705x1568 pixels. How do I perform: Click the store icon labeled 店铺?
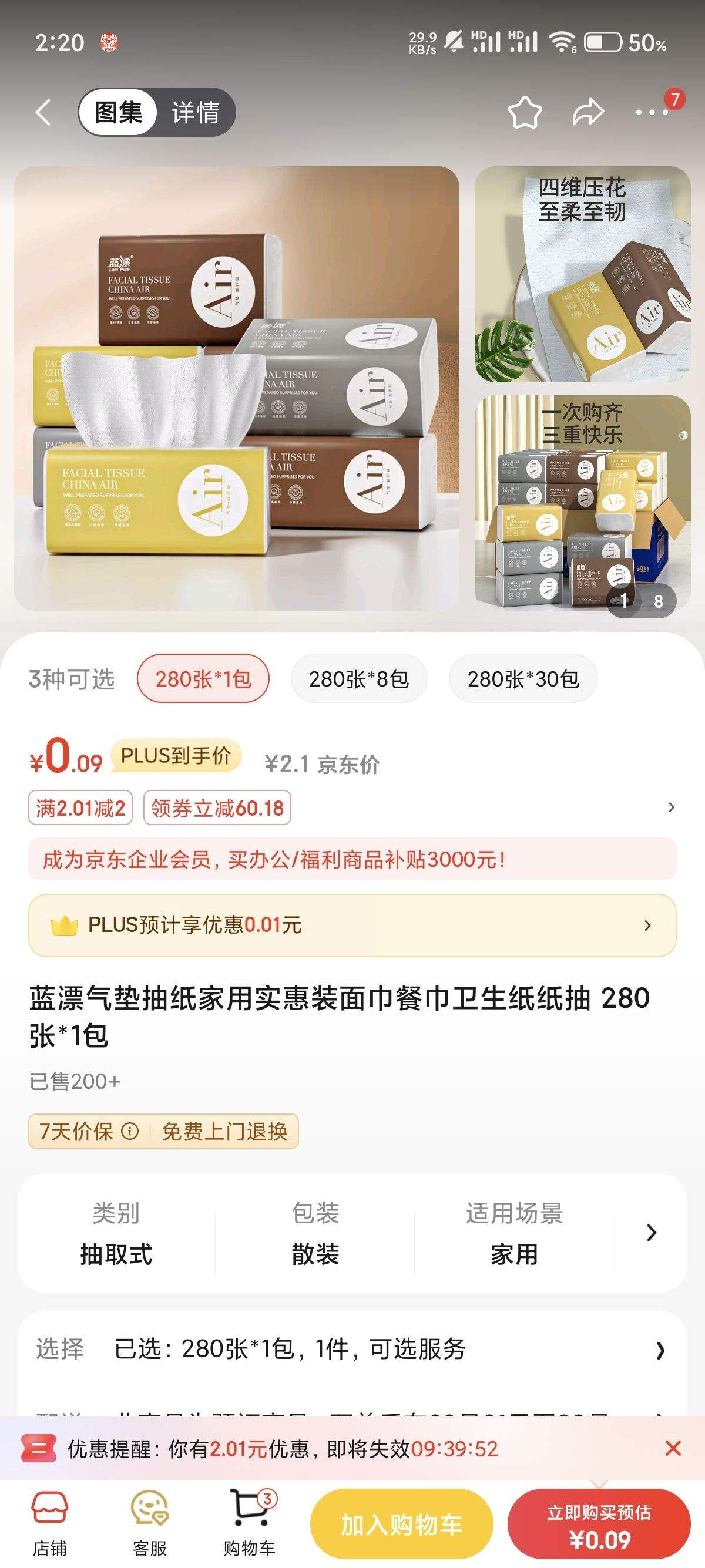click(x=52, y=1522)
